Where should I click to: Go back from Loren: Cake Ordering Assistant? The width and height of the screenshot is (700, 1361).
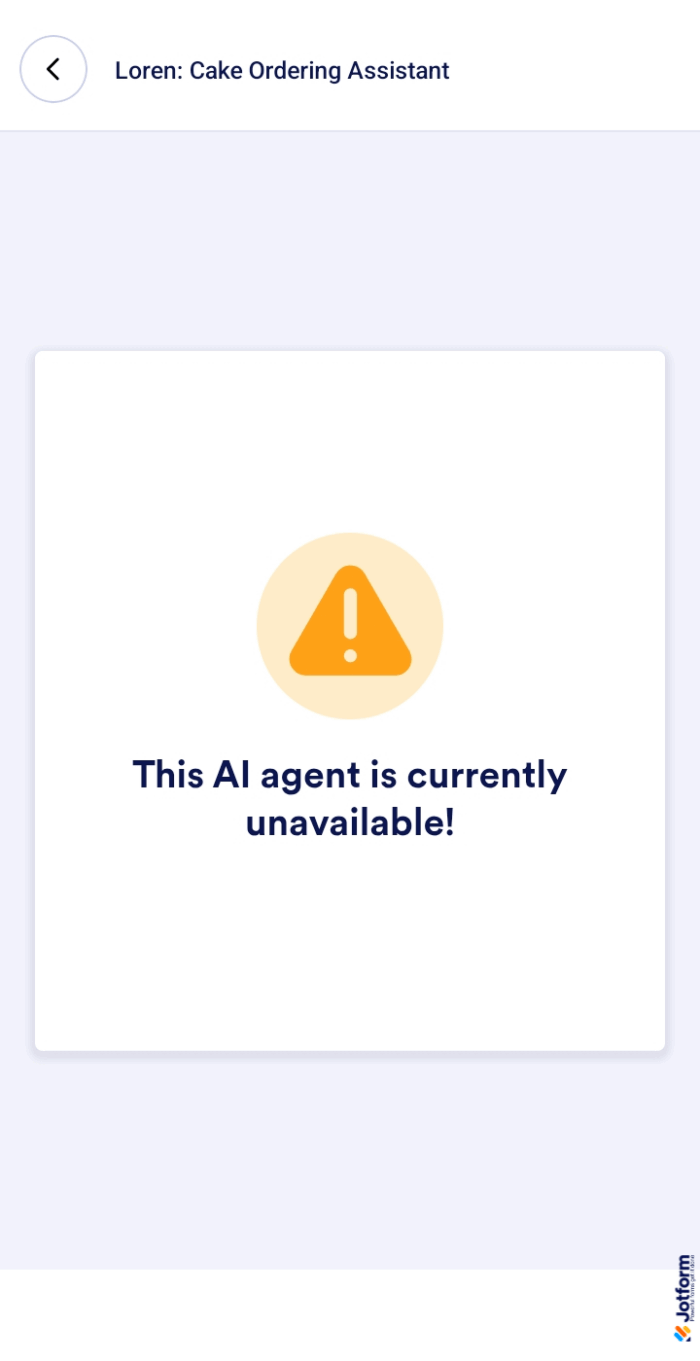[x=53, y=69]
